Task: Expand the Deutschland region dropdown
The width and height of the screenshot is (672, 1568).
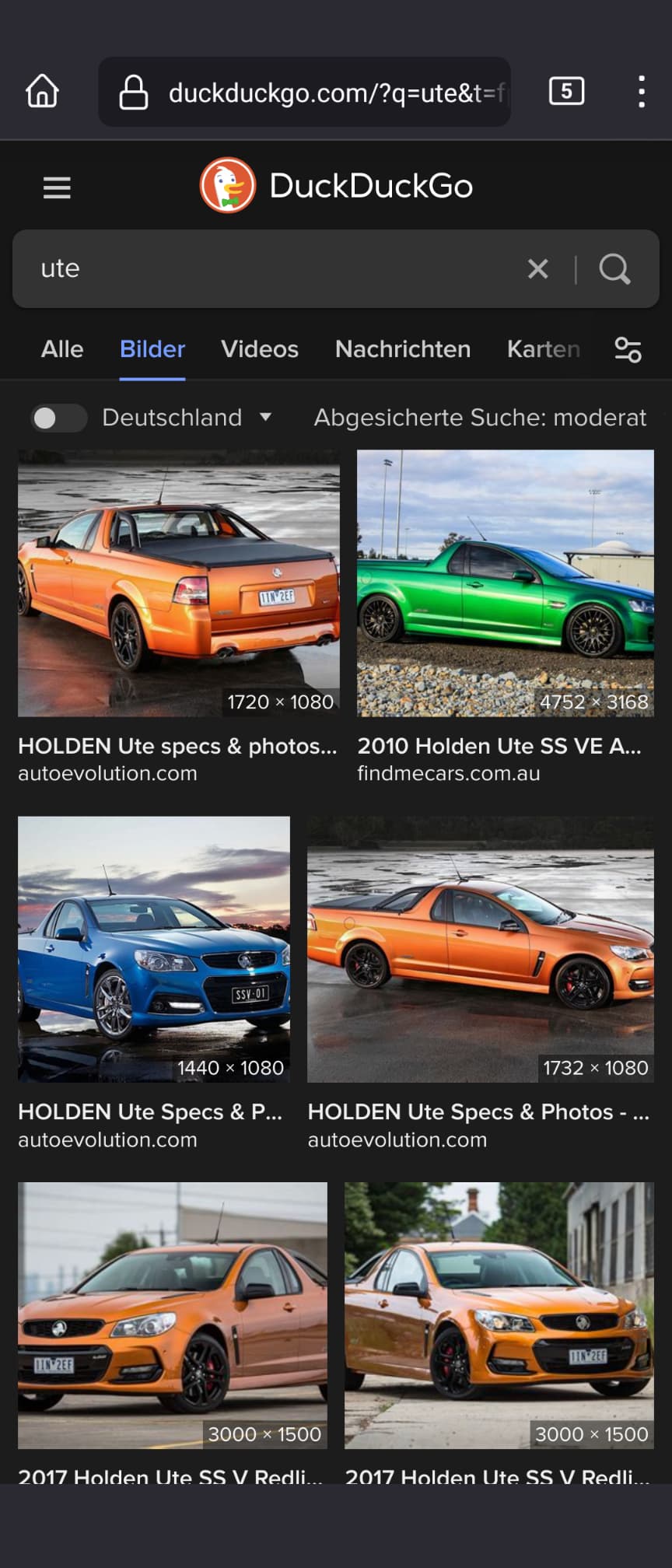Action: point(187,418)
